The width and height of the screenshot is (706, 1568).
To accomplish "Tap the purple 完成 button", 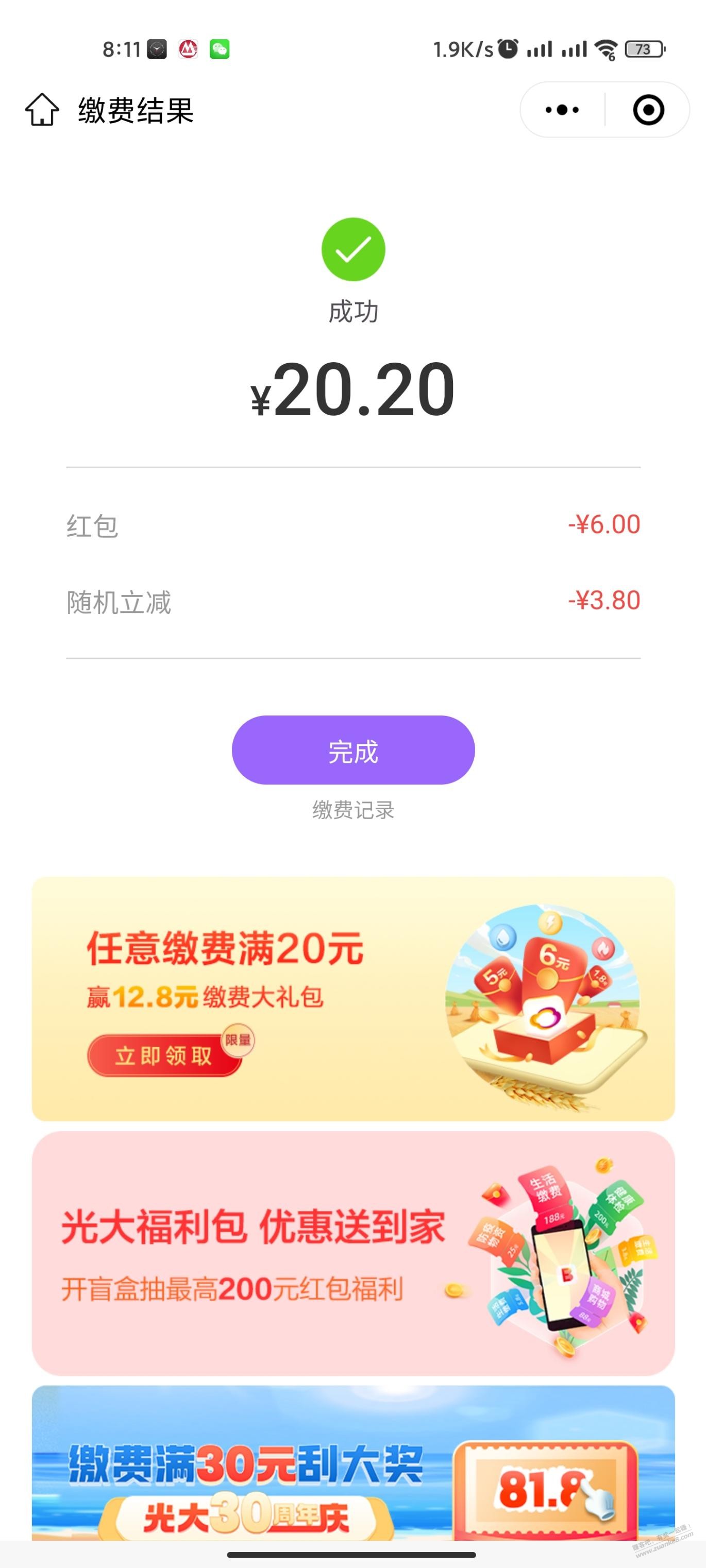I will coord(352,750).
